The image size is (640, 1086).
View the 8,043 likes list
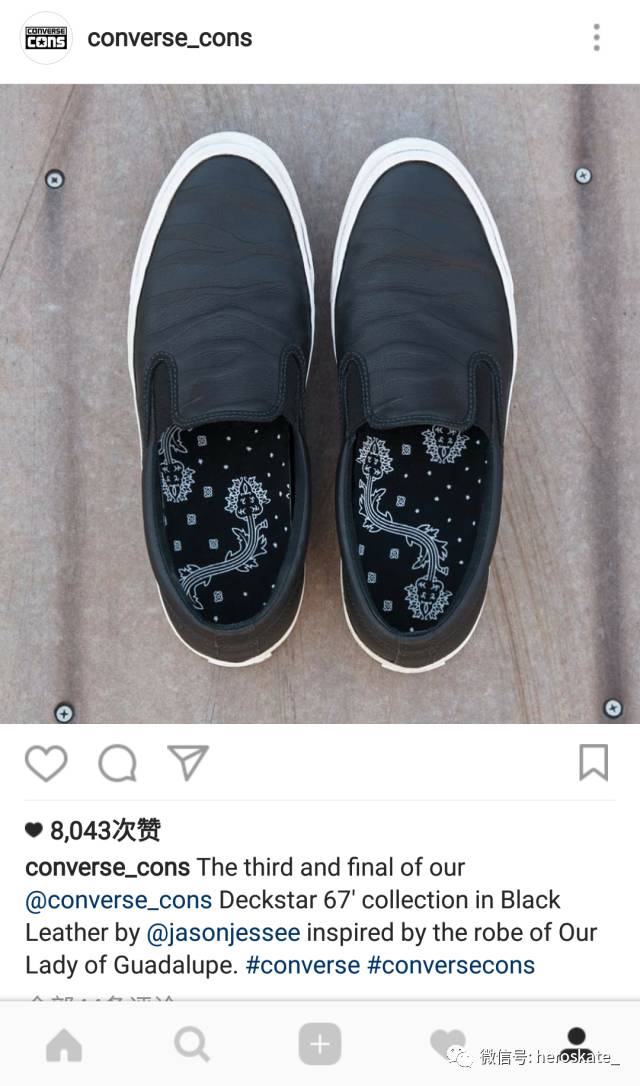[104, 830]
